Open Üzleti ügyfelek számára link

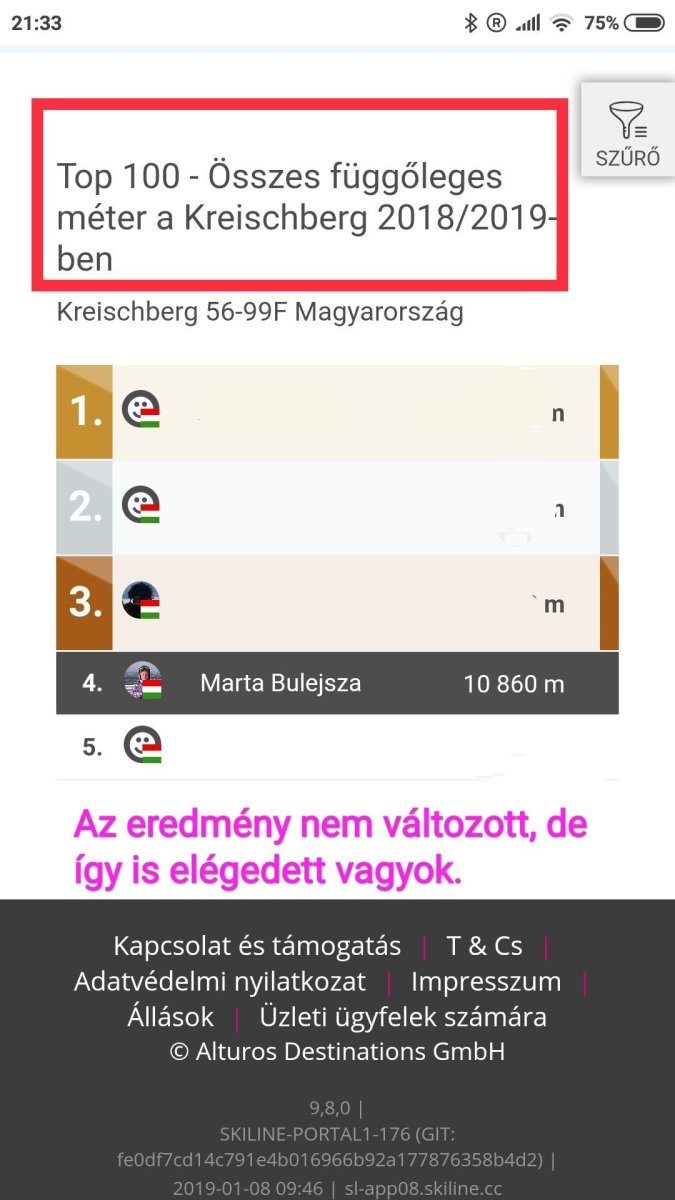[403, 1018]
